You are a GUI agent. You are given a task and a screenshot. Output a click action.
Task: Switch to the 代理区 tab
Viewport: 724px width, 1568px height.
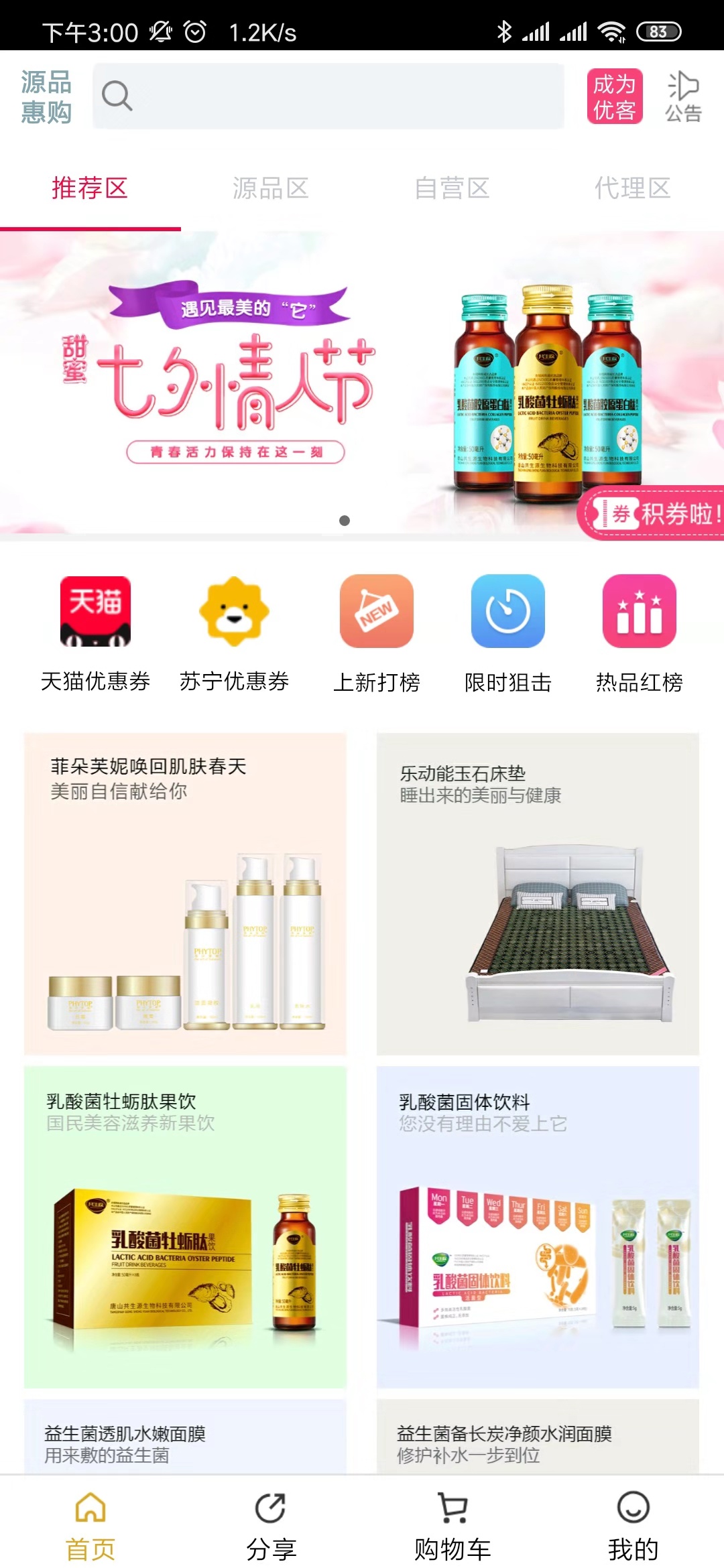632,189
